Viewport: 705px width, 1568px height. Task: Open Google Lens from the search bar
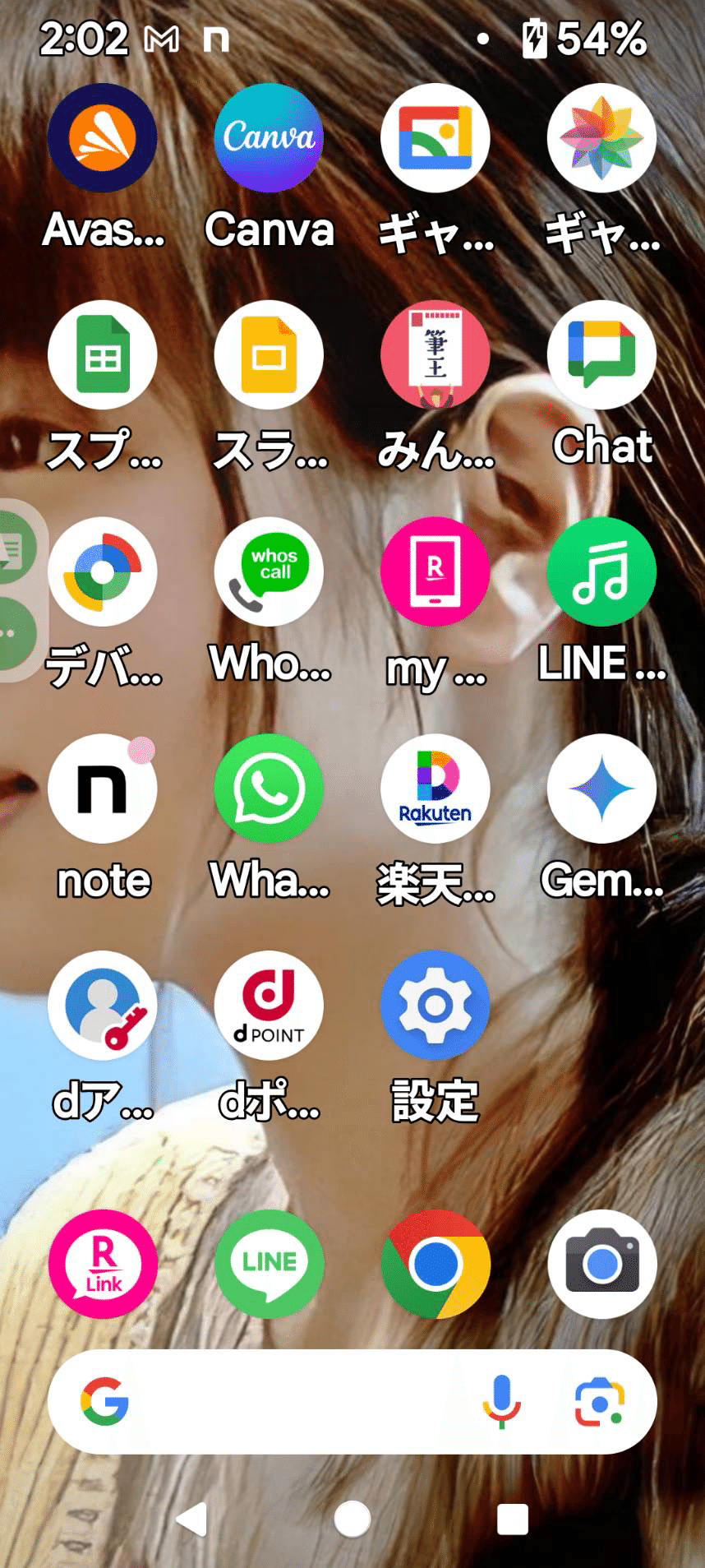(x=600, y=1401)
